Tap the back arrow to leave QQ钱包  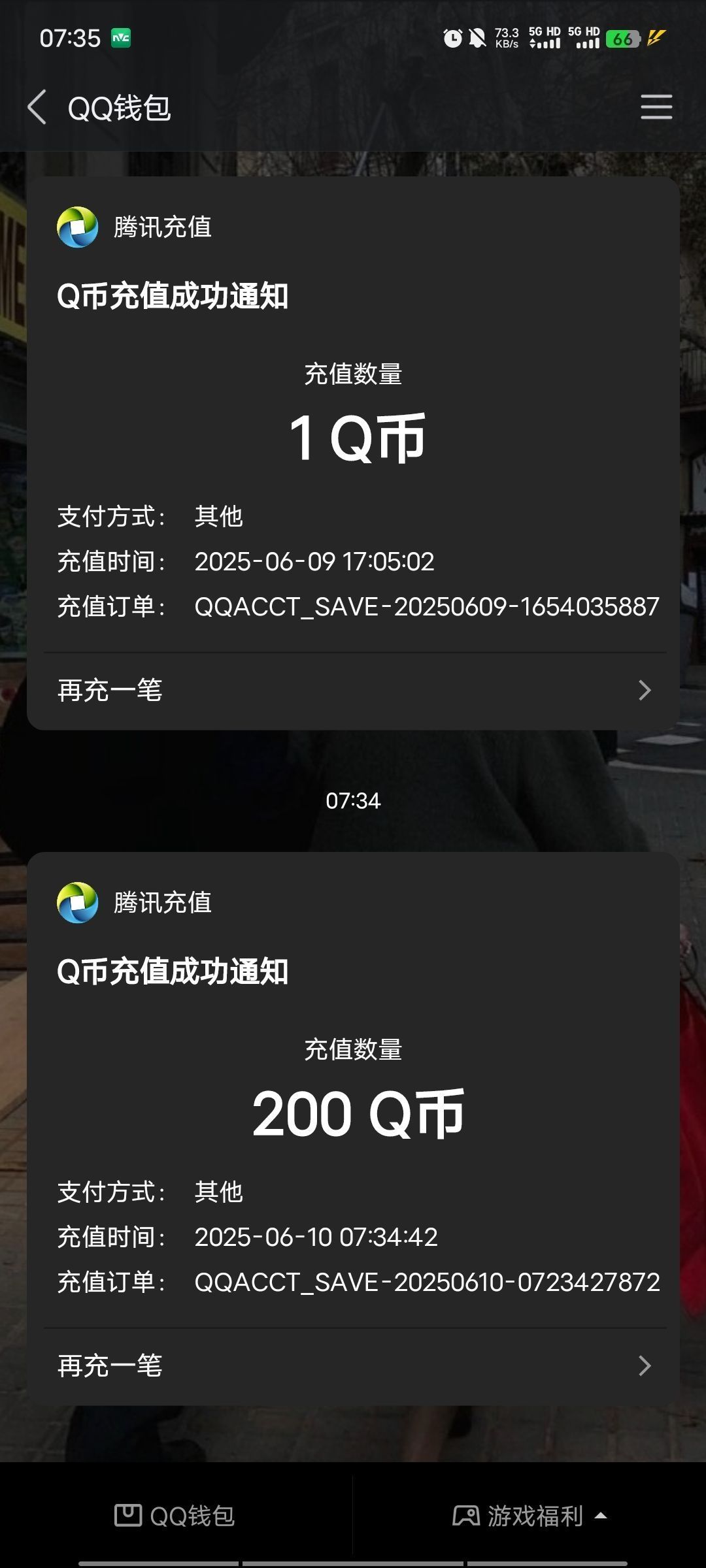[37, 108]
